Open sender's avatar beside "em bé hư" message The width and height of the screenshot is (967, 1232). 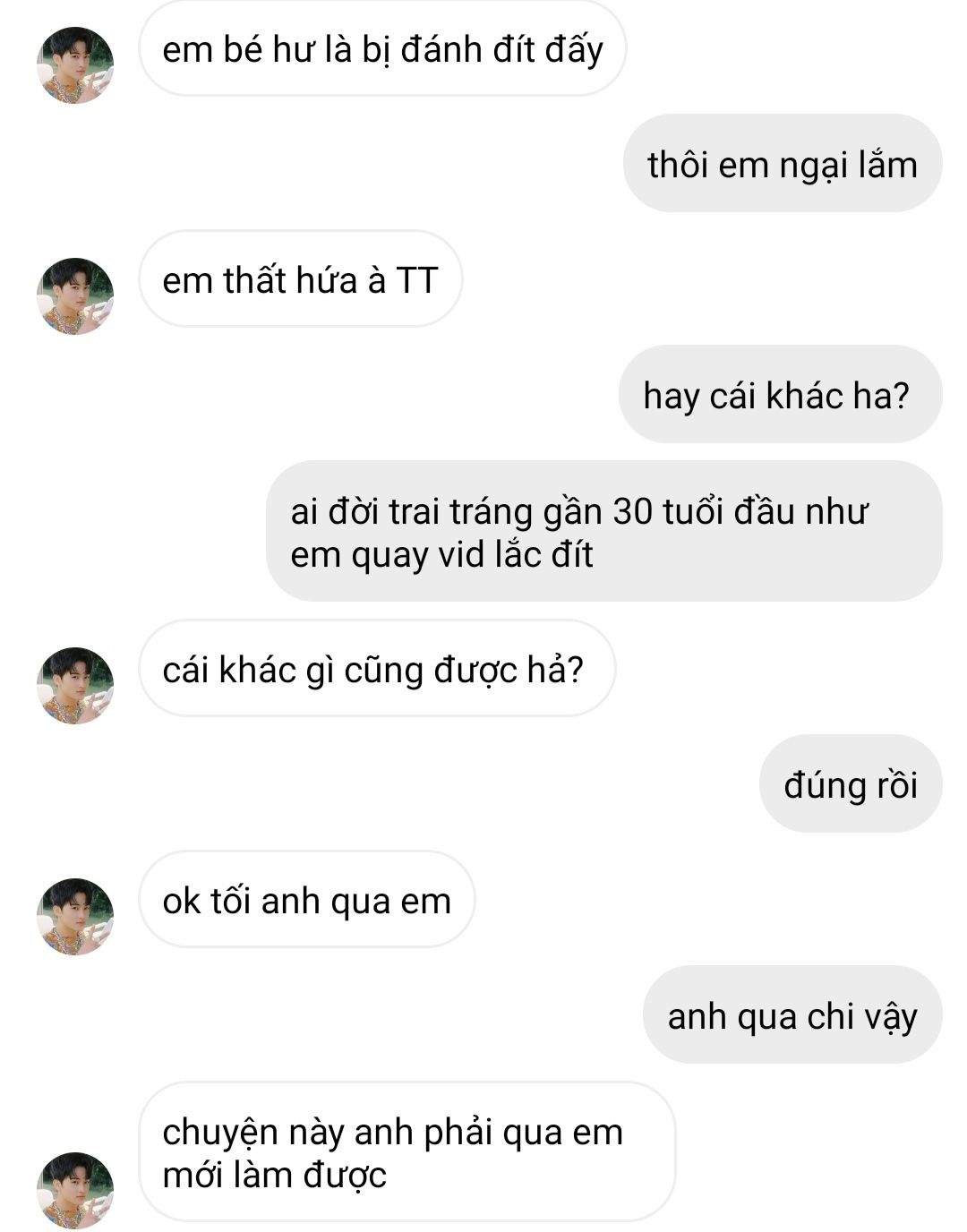pyautogui.click(x=75, y=65)
